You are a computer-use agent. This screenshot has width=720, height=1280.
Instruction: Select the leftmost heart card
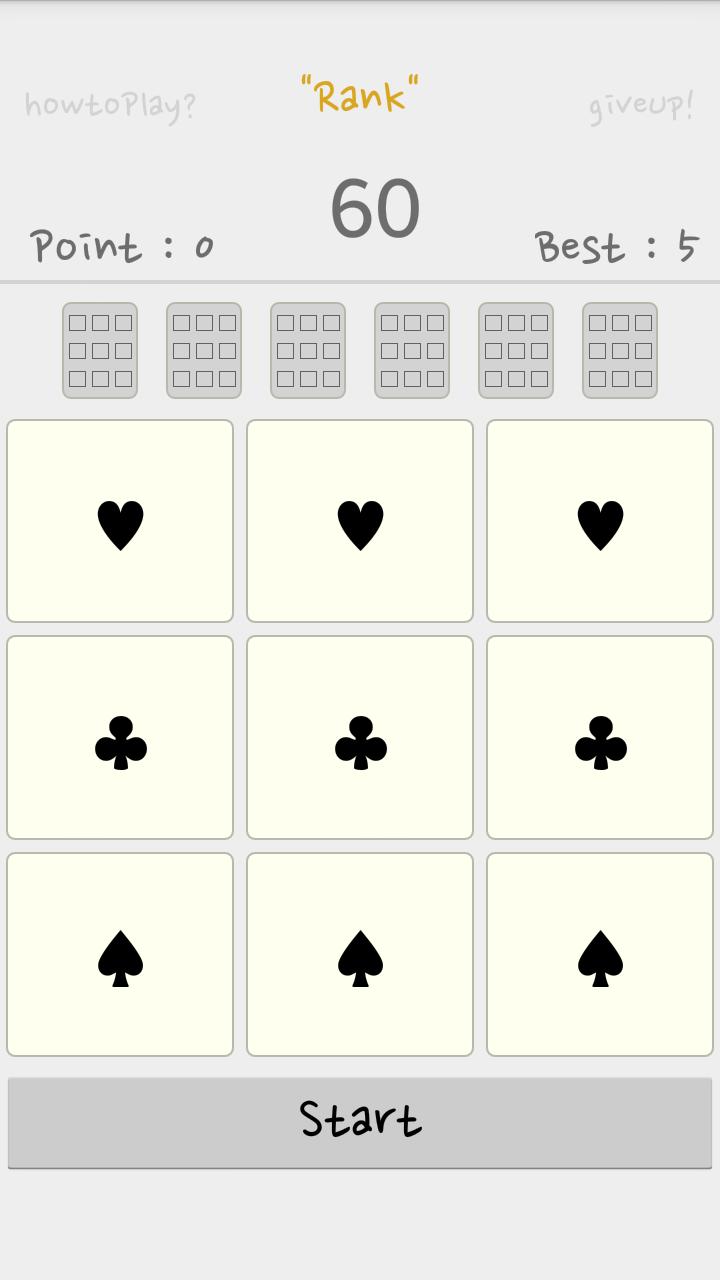[120, 521]
